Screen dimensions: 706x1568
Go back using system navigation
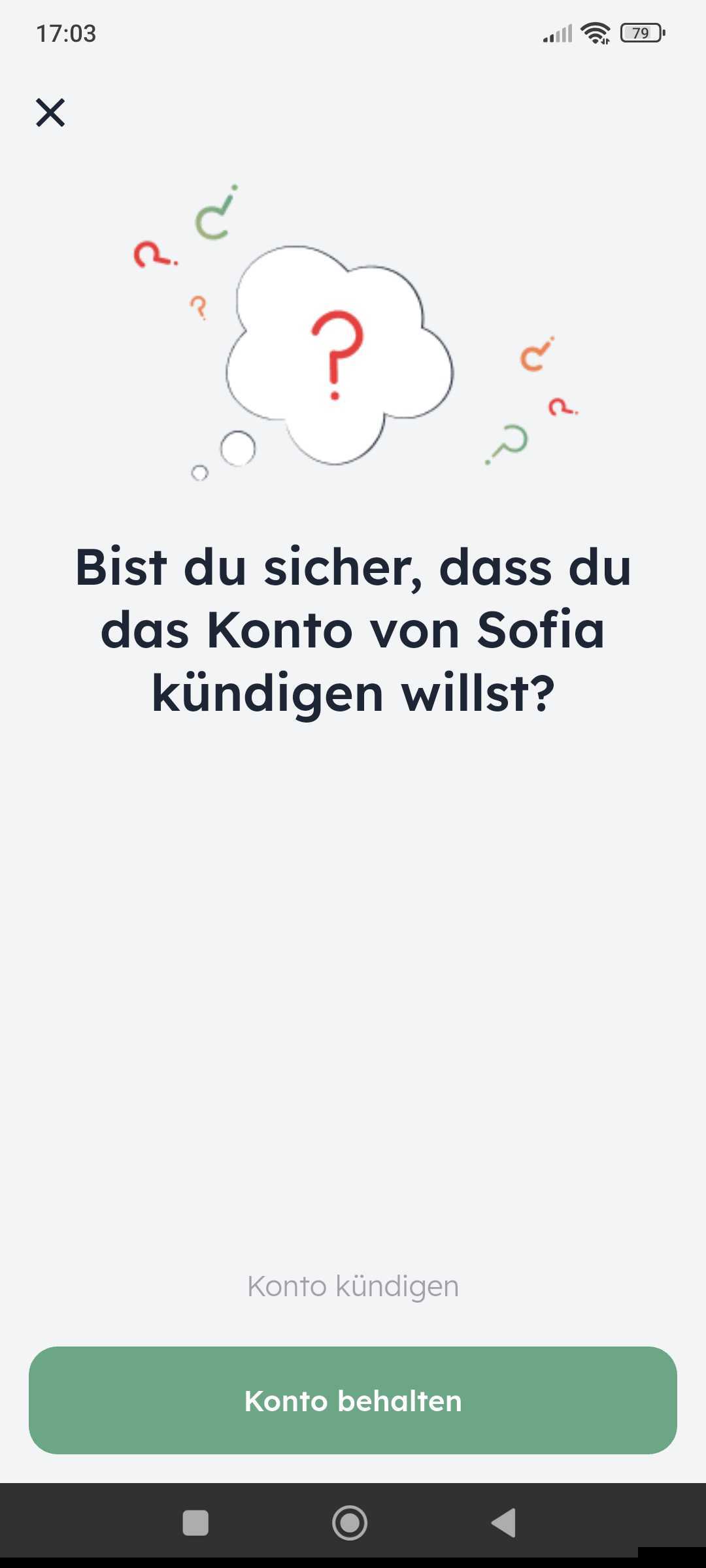coord(504,1523)
